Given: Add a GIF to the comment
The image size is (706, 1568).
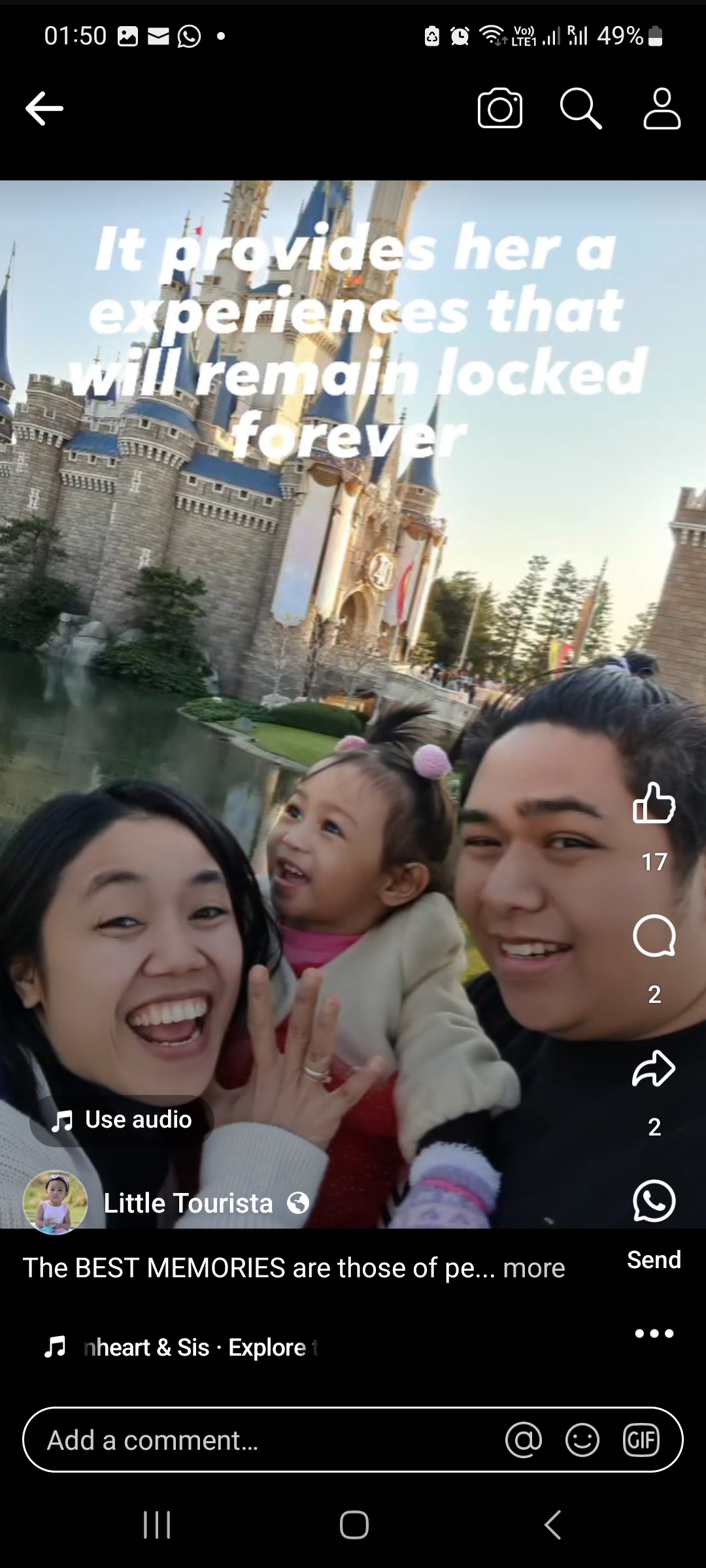Looking at the screenshot, I should (641, 1440).
